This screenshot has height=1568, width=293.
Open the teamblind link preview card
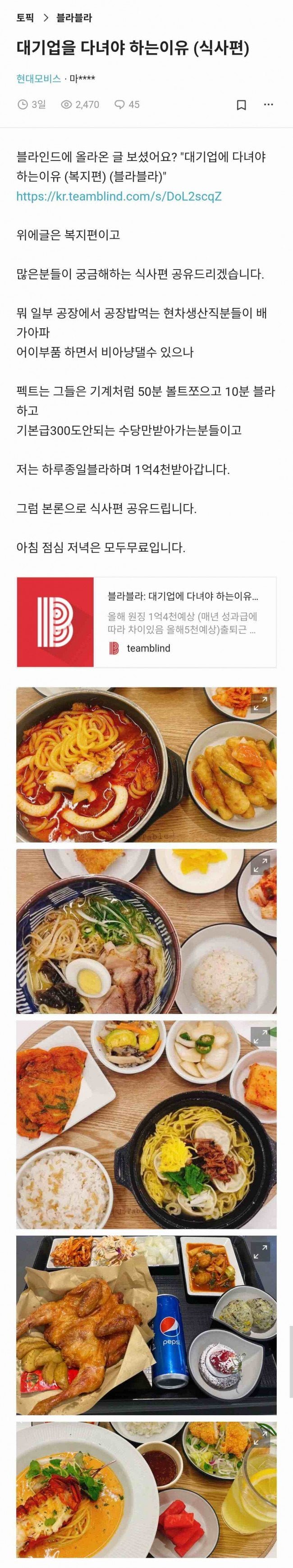[x=146, y=622]
